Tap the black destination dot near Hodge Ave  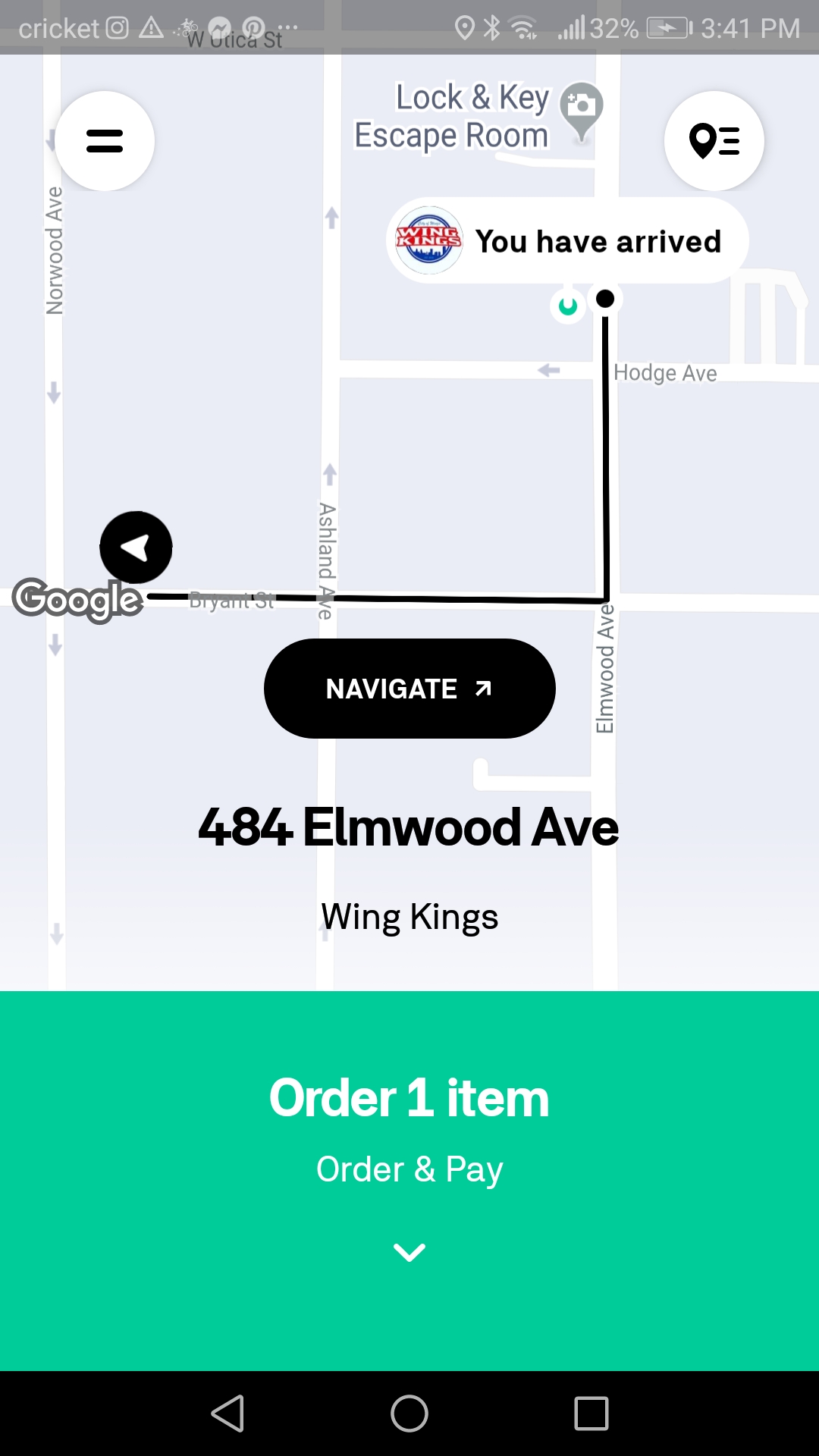coord(605,299)
